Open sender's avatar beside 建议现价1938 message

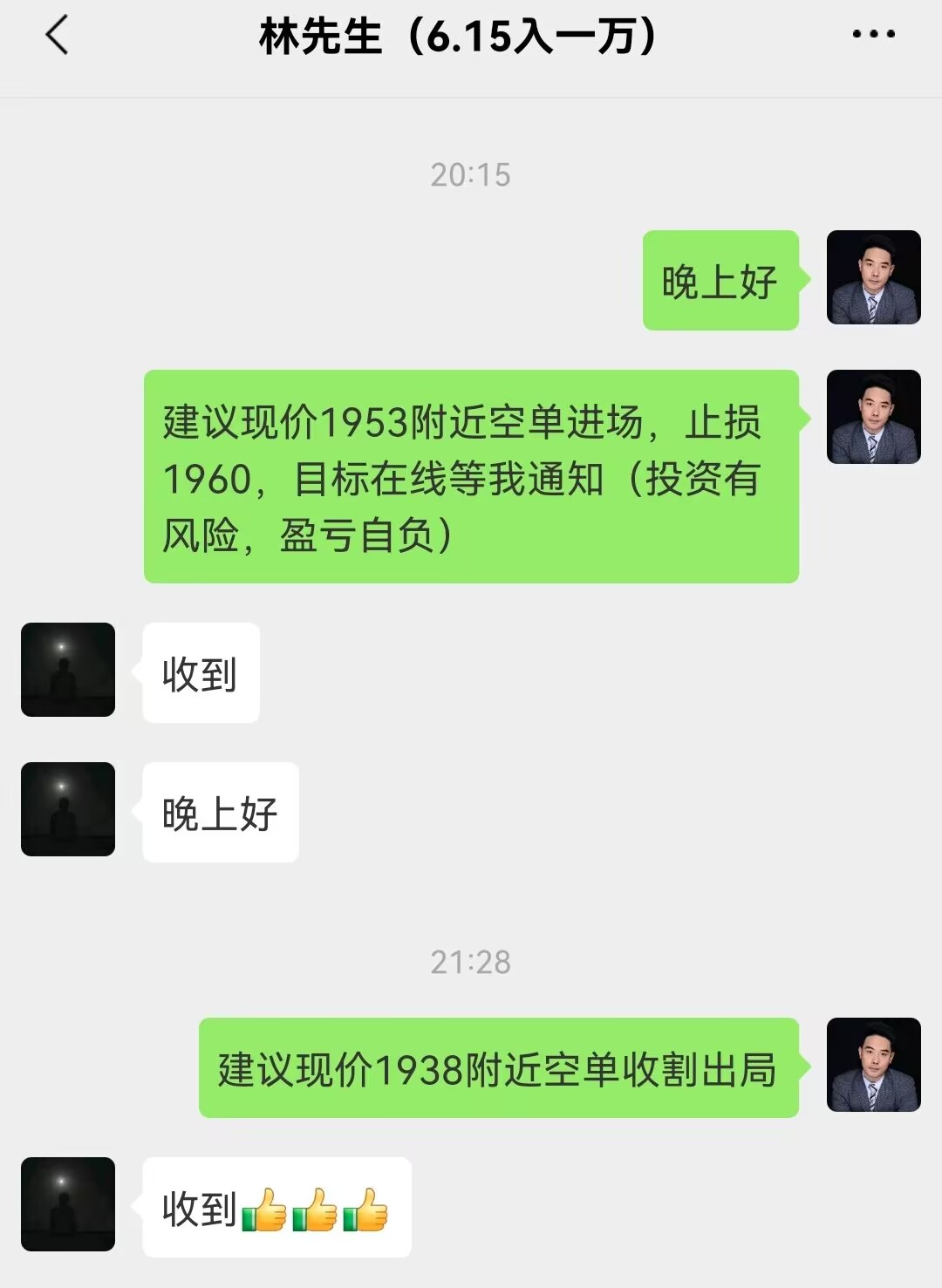[873, 1065]
